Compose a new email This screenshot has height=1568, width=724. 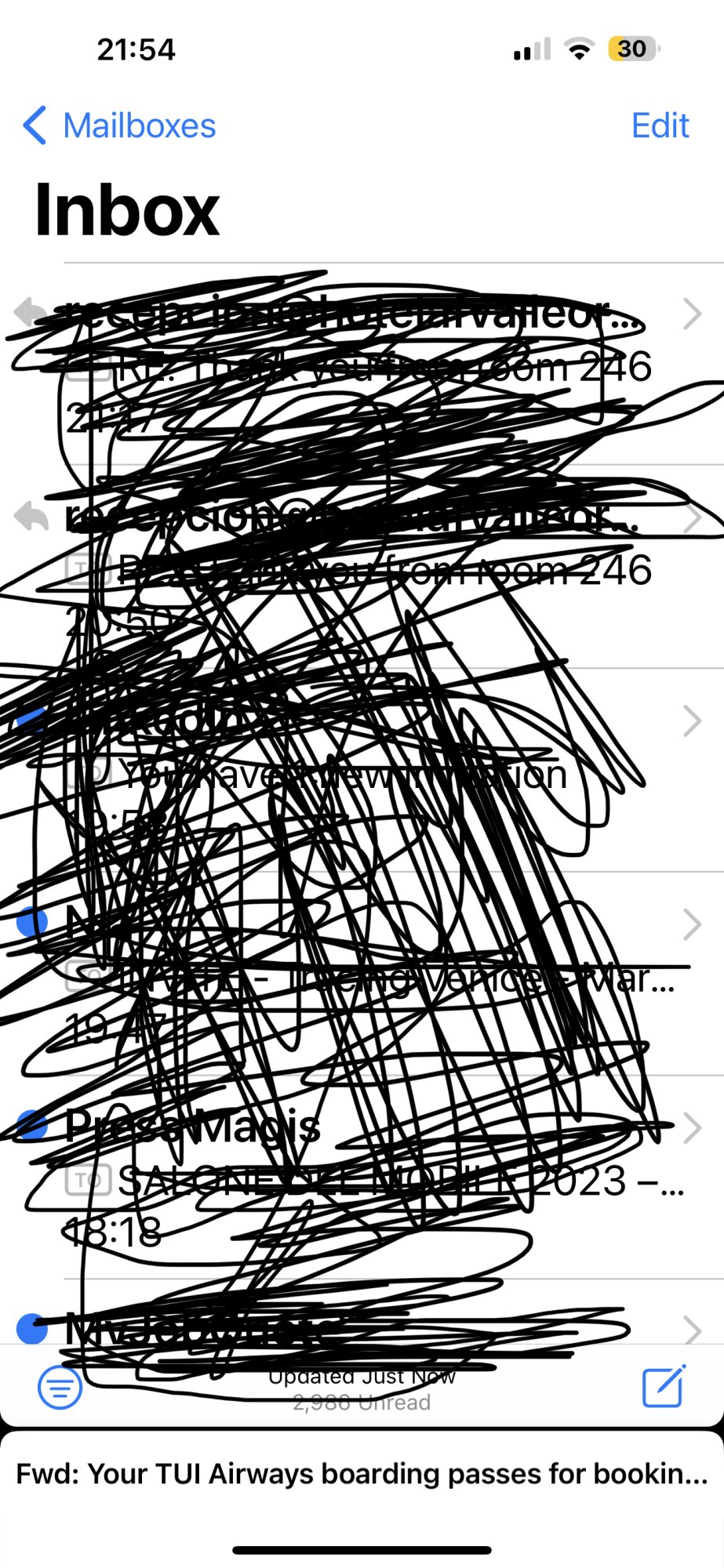(x=664, y=1386)
